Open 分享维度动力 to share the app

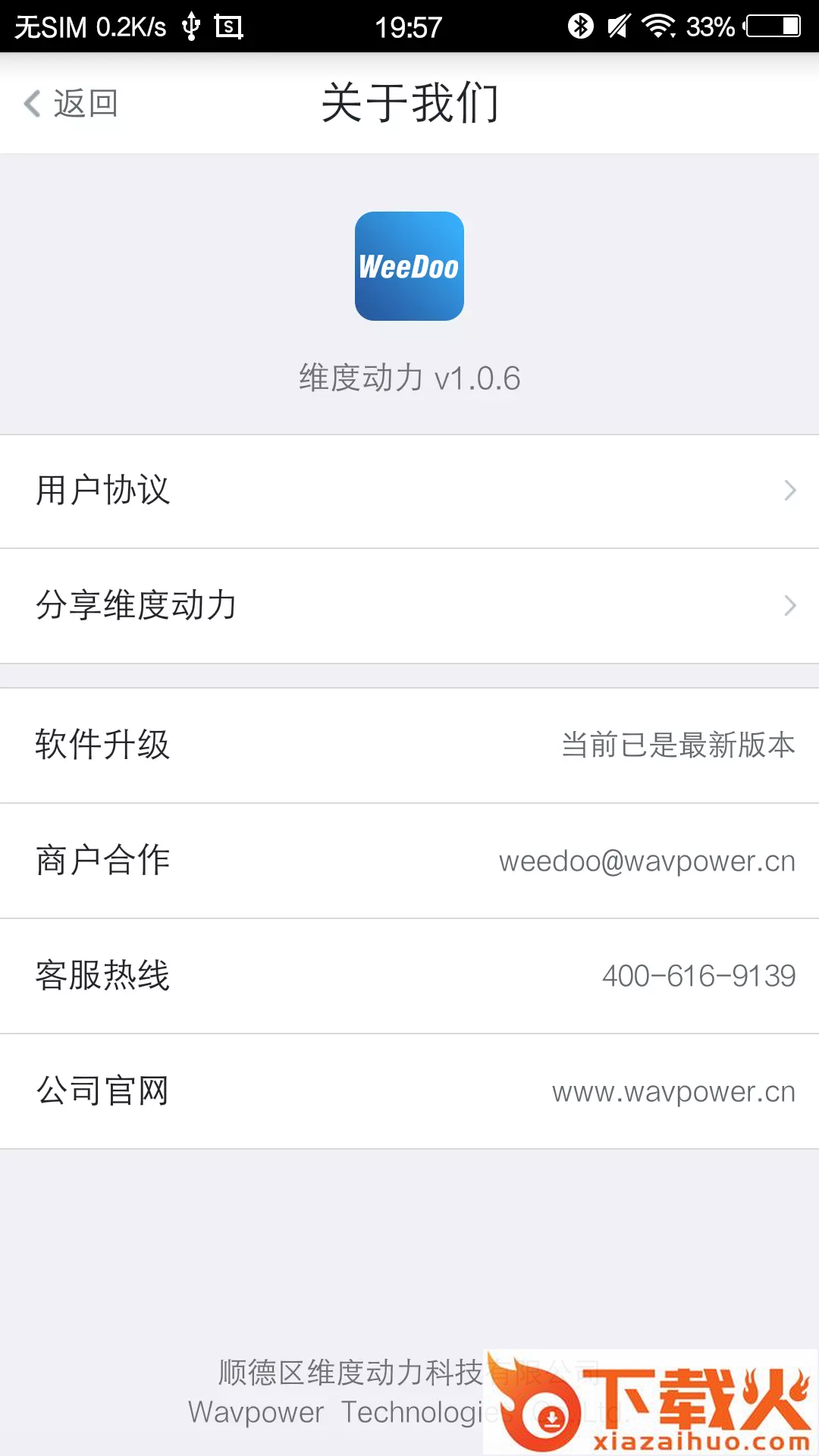[409, 606]
